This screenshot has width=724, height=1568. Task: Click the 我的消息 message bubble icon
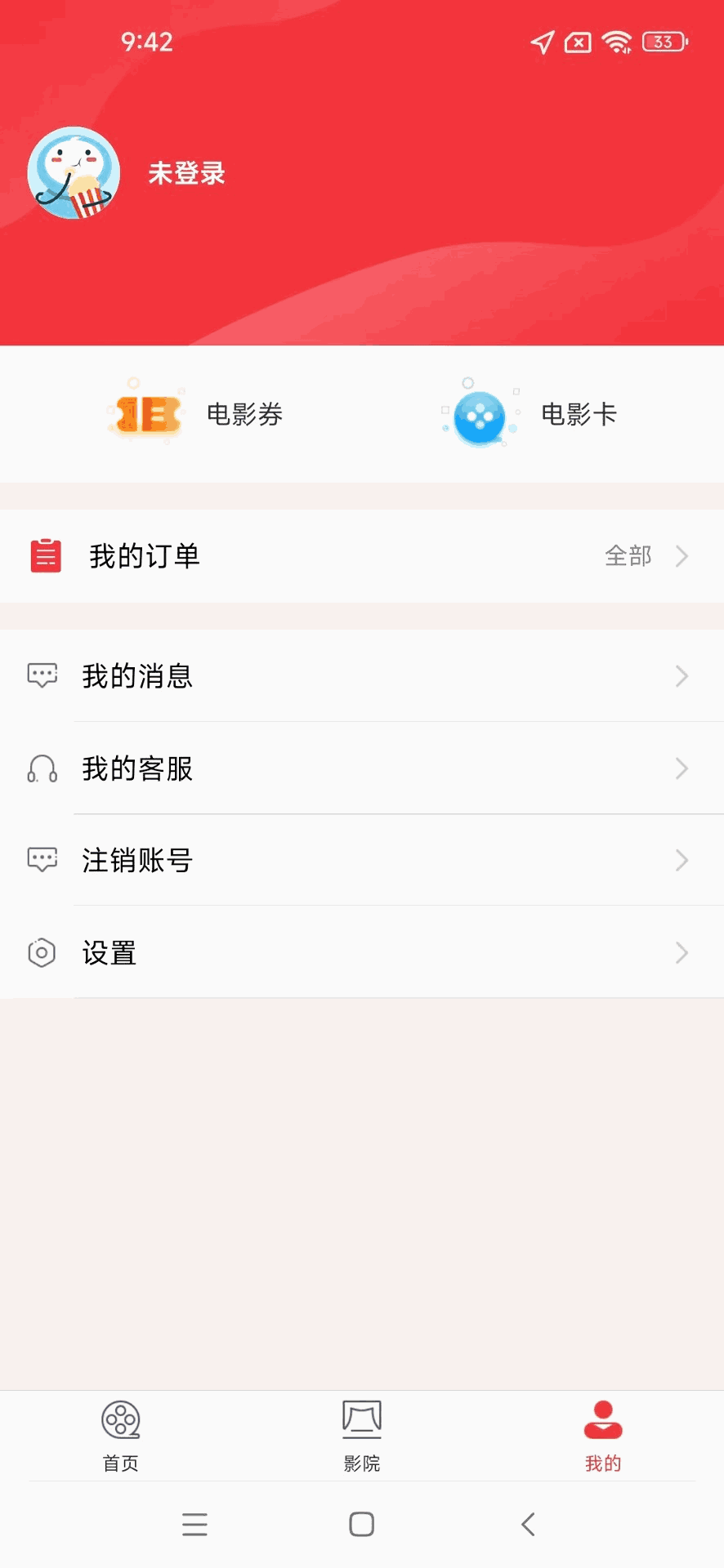point(42,675)
